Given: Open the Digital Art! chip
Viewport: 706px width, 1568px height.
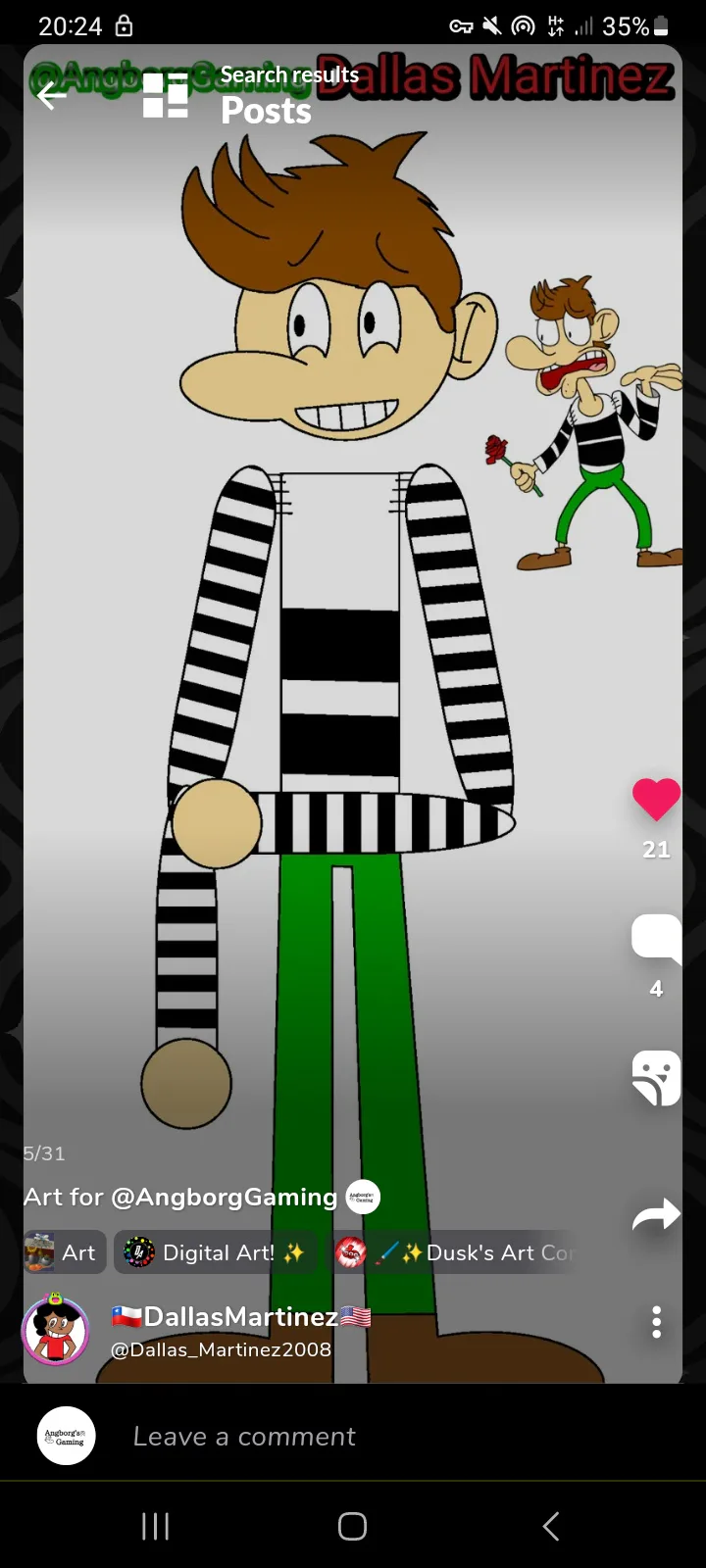Looking at the screenshot, I should click(216, 1252).
